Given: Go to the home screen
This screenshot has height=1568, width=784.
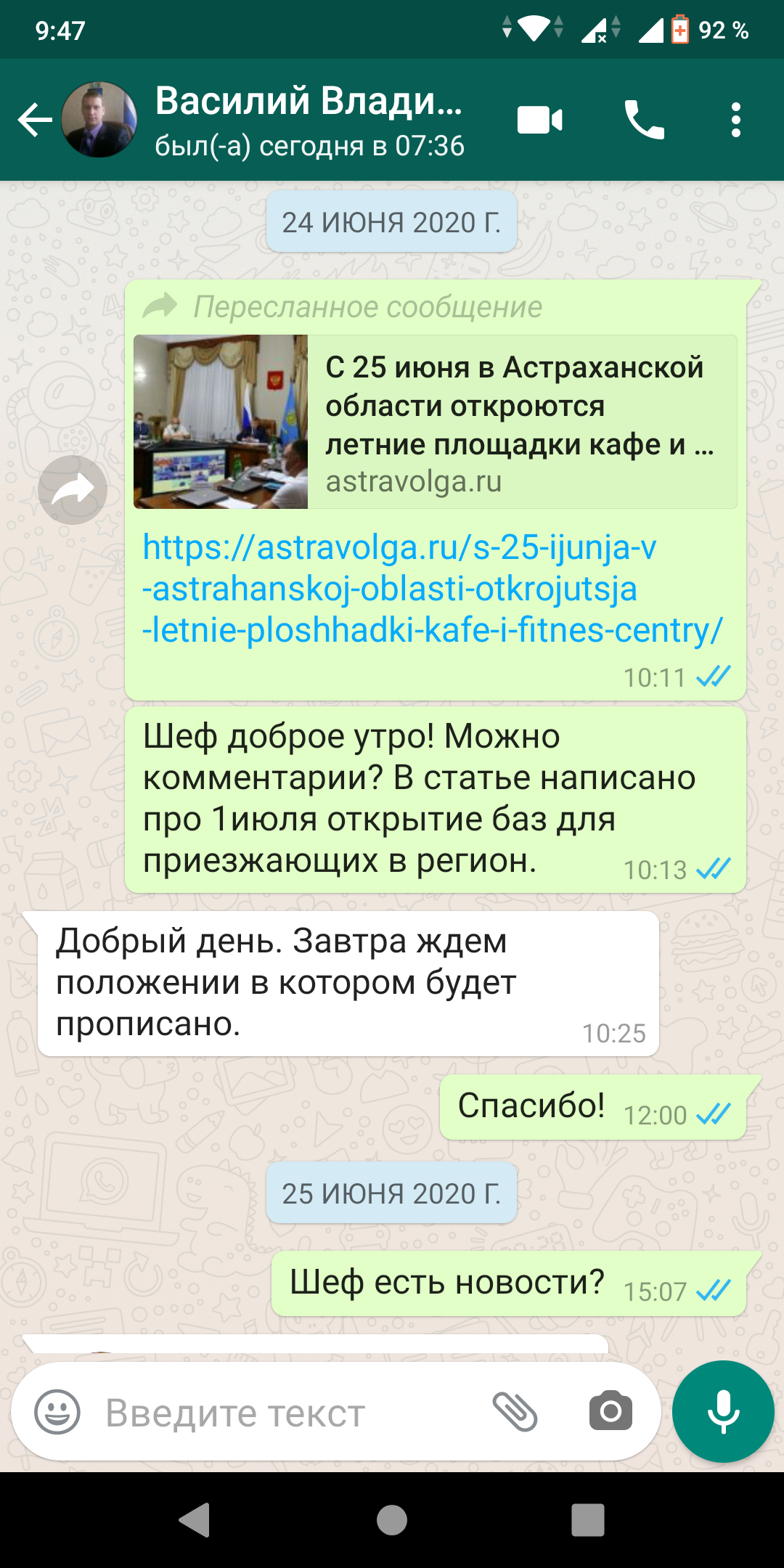Looking at the screenshot, I should (392, 1519).
